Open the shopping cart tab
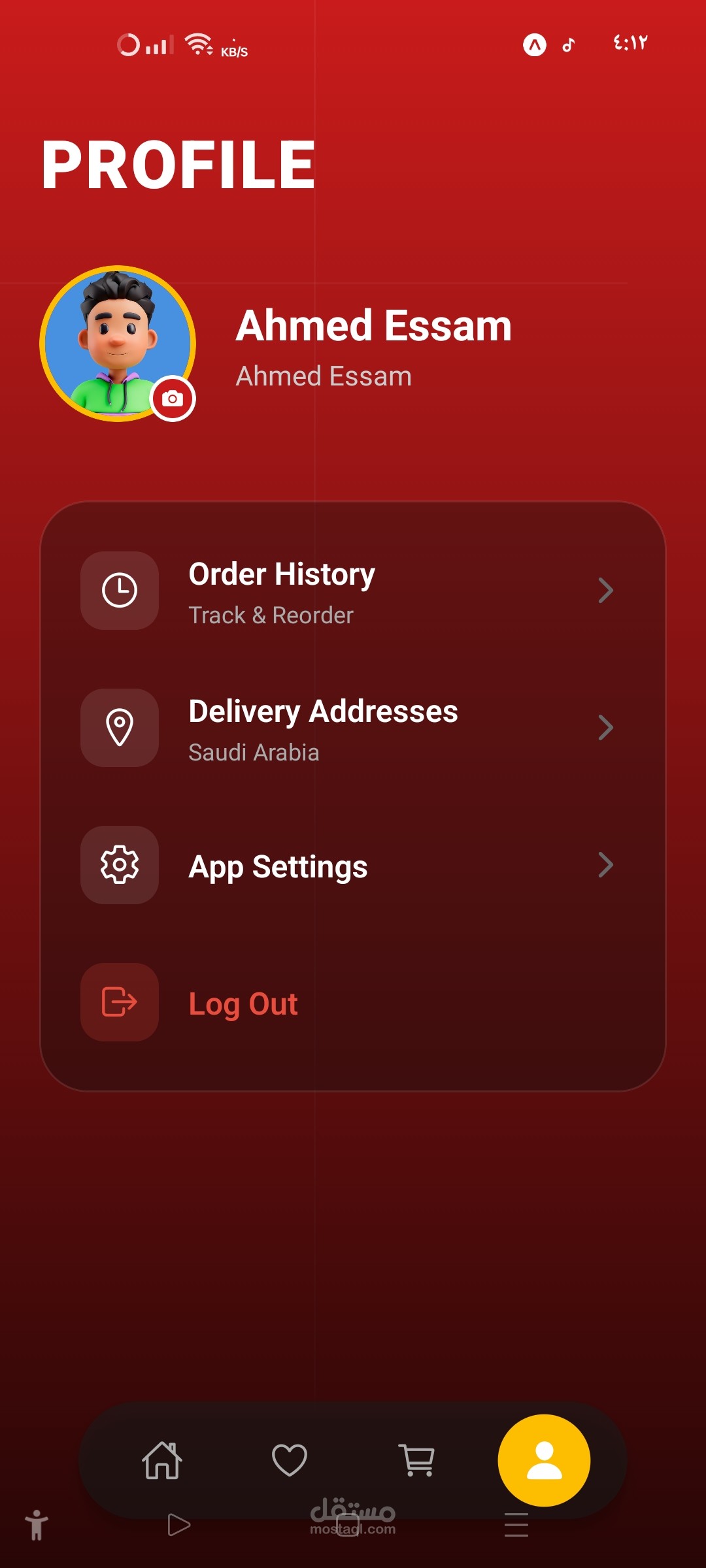 point(416,1460)
